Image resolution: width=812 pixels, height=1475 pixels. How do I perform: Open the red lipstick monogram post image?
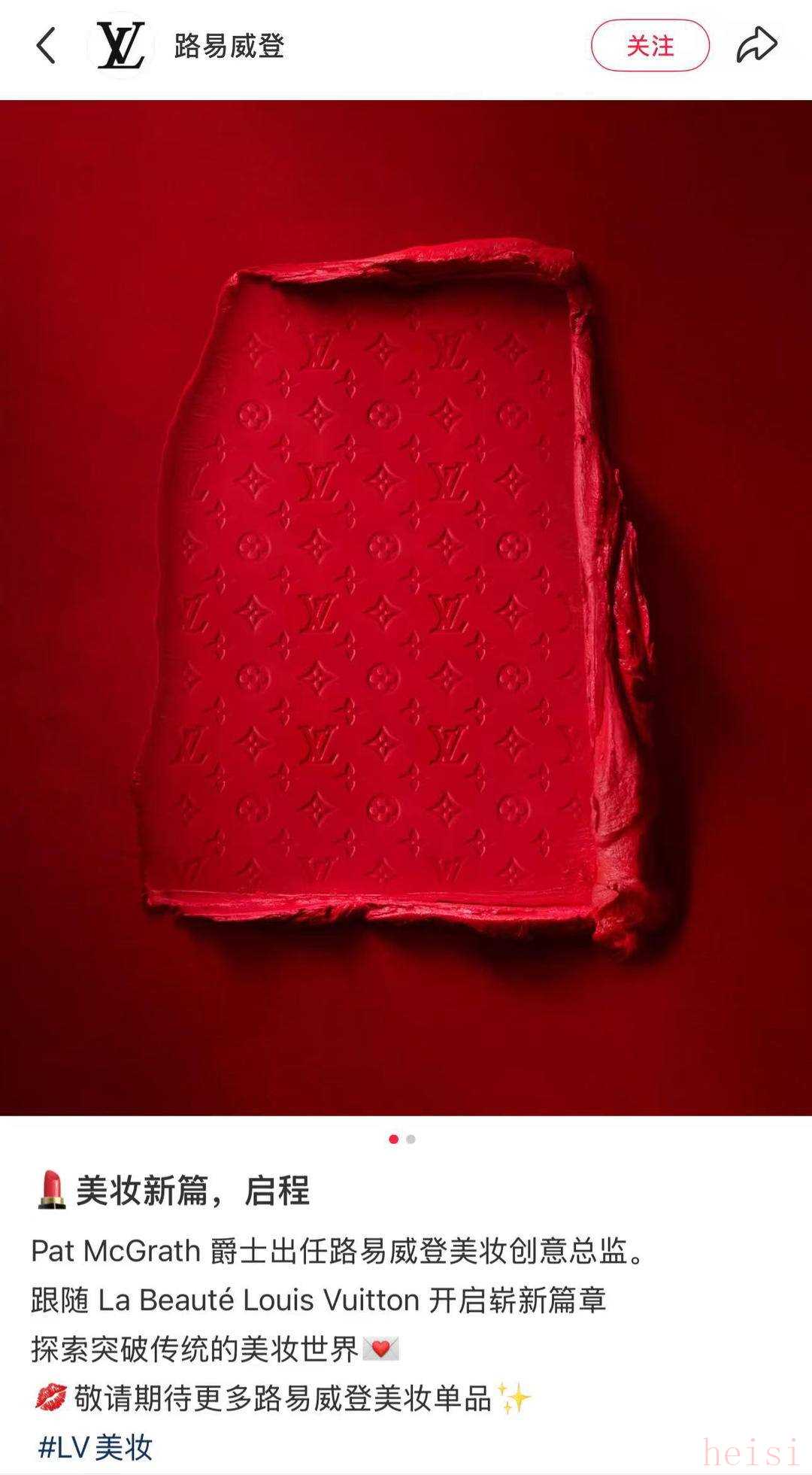click(x=406, y=607)
